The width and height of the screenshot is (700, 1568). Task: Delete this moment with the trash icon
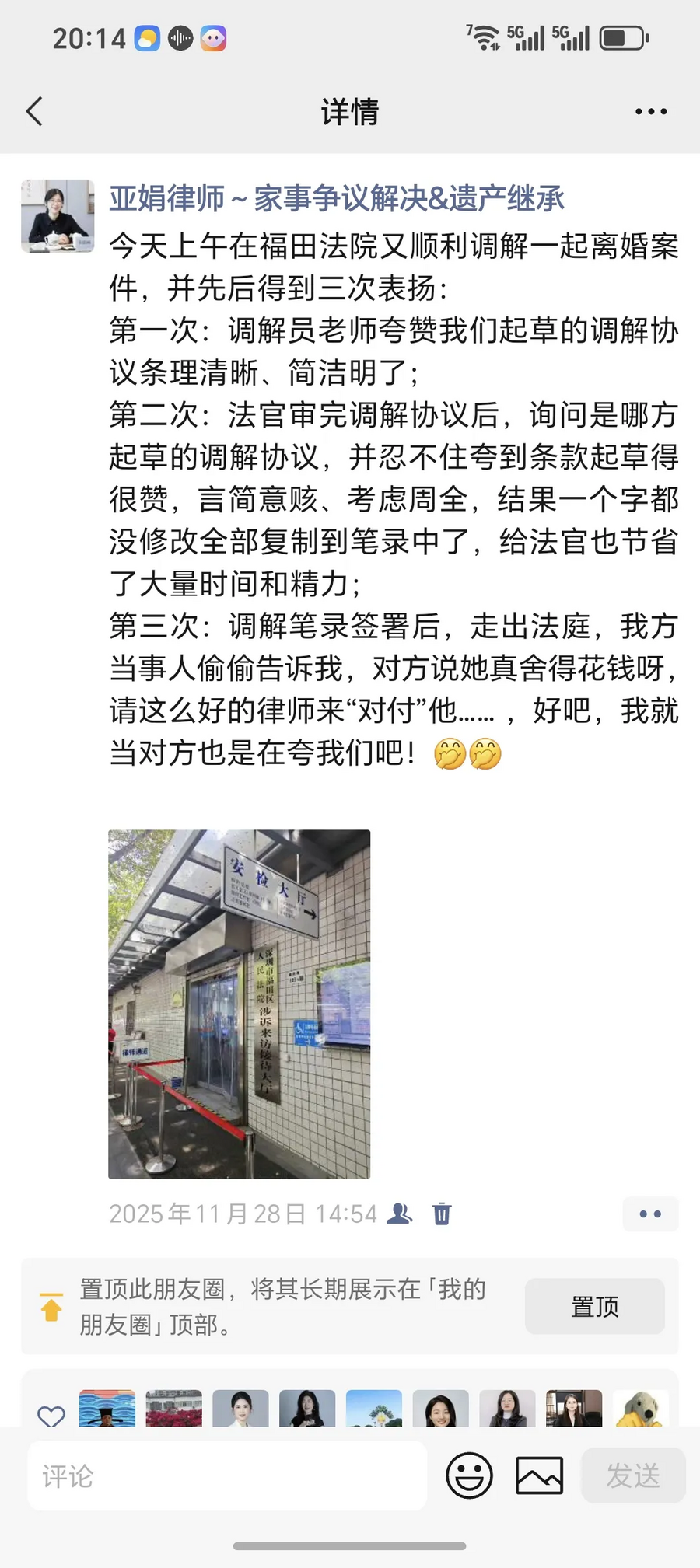click(x=442, y=1214)
